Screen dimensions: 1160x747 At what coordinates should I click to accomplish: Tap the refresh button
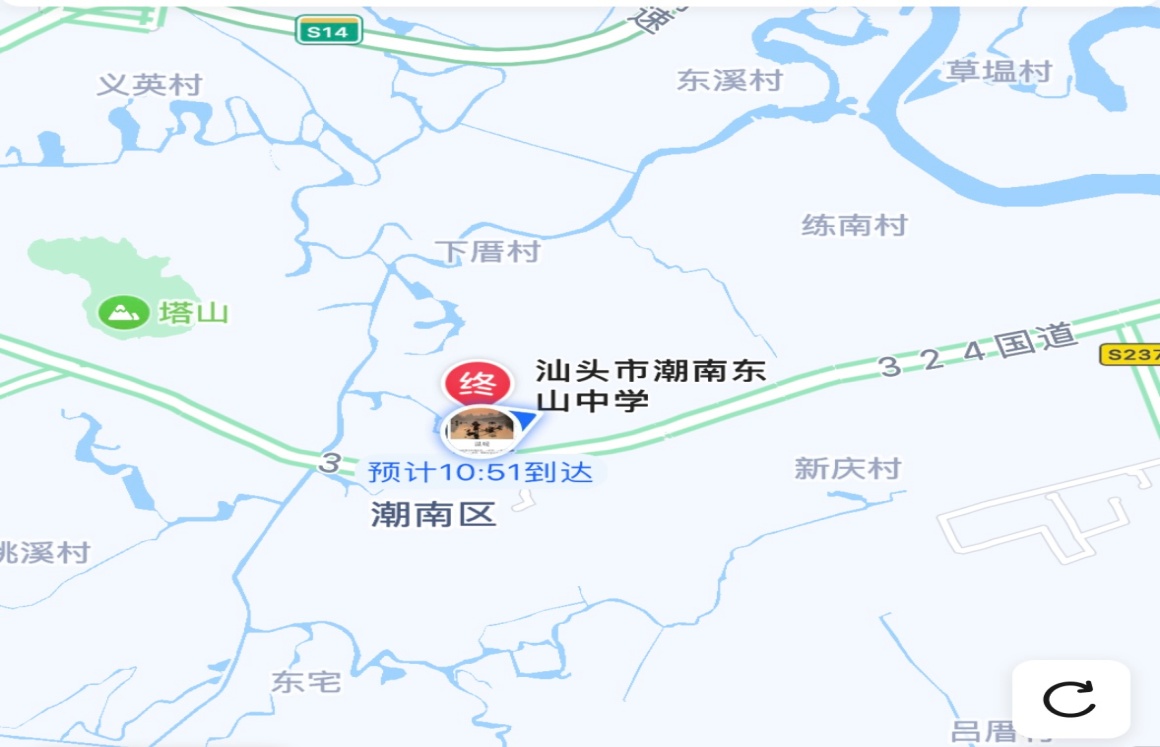1070,698
